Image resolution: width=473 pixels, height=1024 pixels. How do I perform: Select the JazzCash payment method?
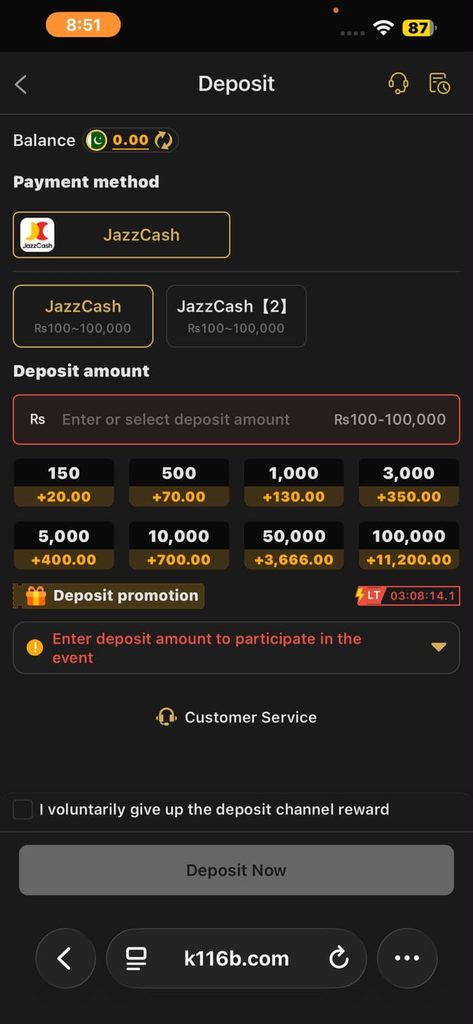(122, 234)
